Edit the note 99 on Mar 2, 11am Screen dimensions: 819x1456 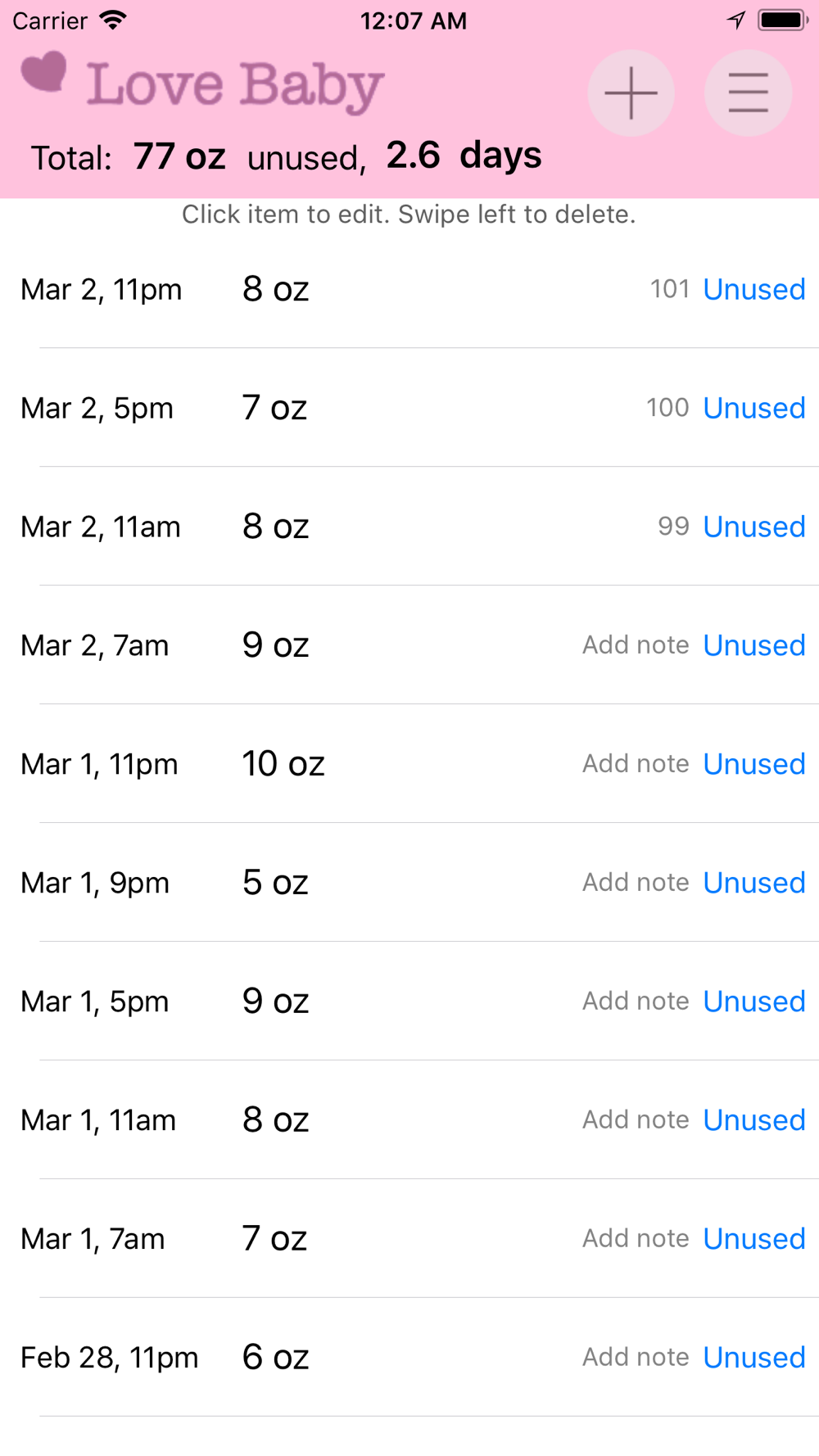point(673,526)
